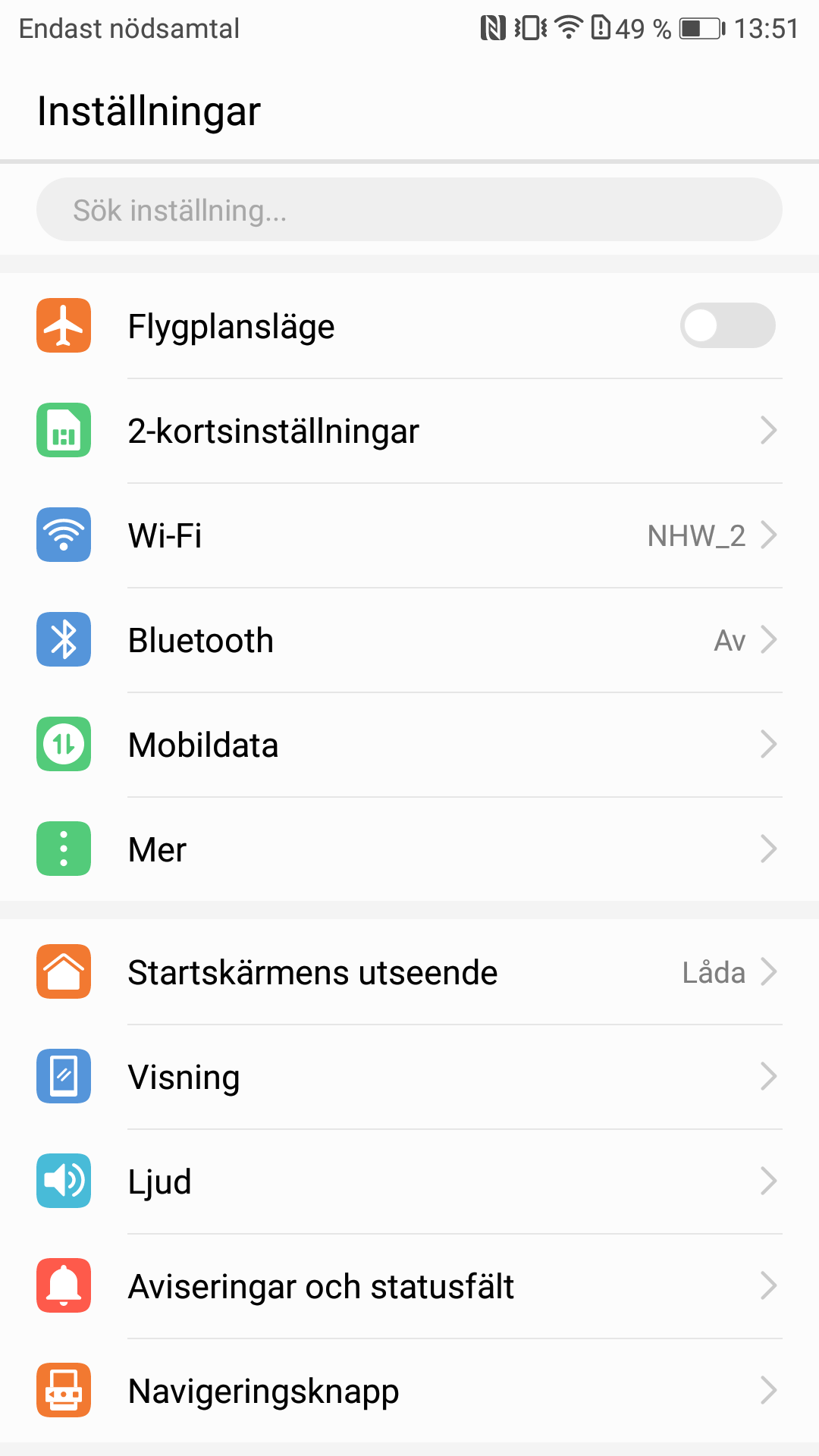Open Startskärmens utseende

pyautogui.click(x=409, y=972)
